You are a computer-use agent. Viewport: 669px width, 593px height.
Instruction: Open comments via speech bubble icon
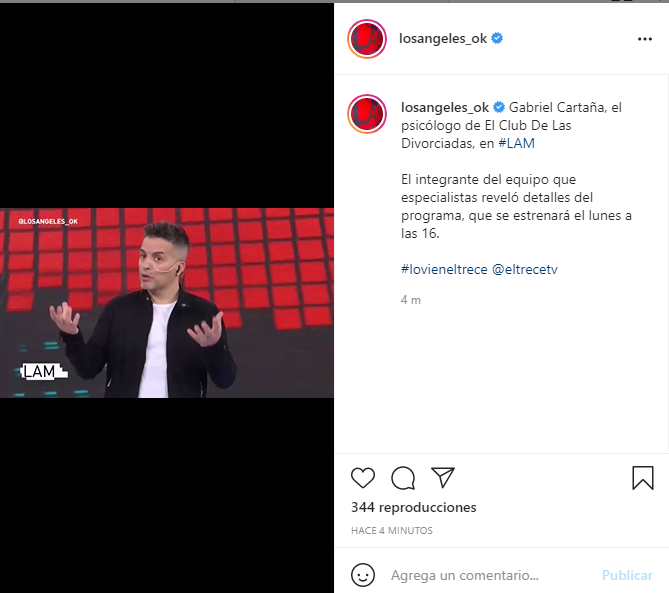(x=403, y=477)
